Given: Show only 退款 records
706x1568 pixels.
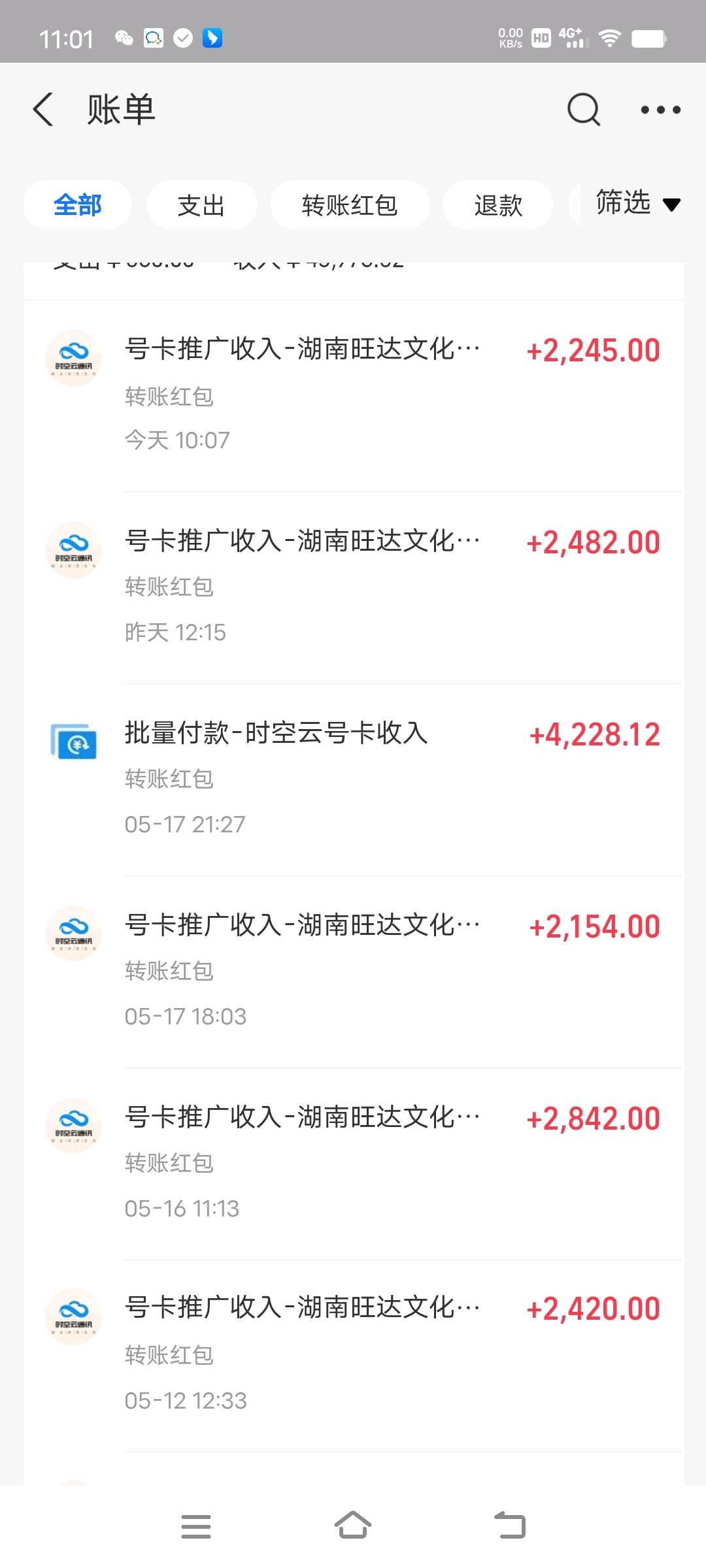Looking at the screenshot, I should (498, 205).
